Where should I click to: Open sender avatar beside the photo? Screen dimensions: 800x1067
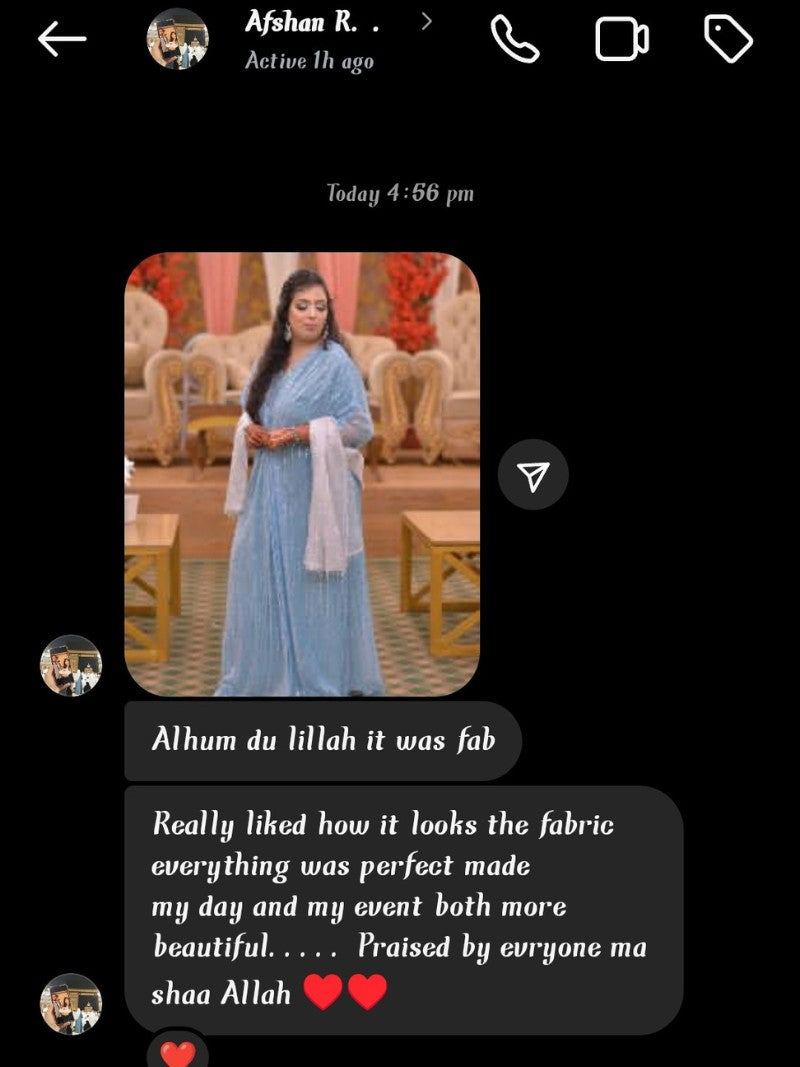point(70,665)
